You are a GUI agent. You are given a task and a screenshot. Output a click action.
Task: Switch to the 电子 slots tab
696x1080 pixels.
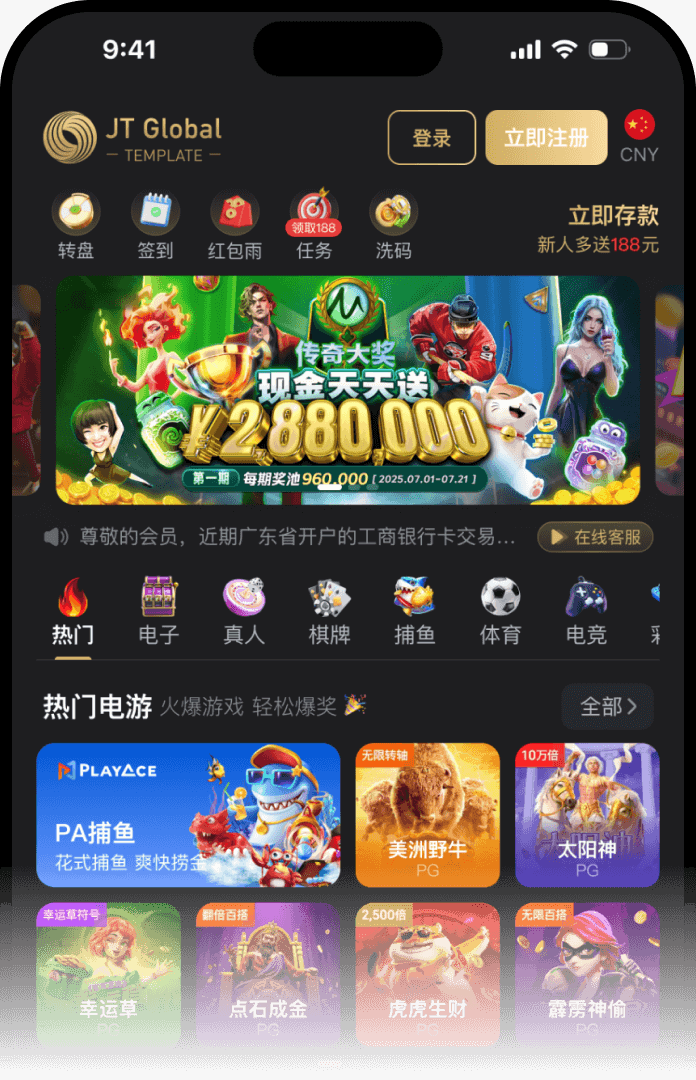[159, 611]
